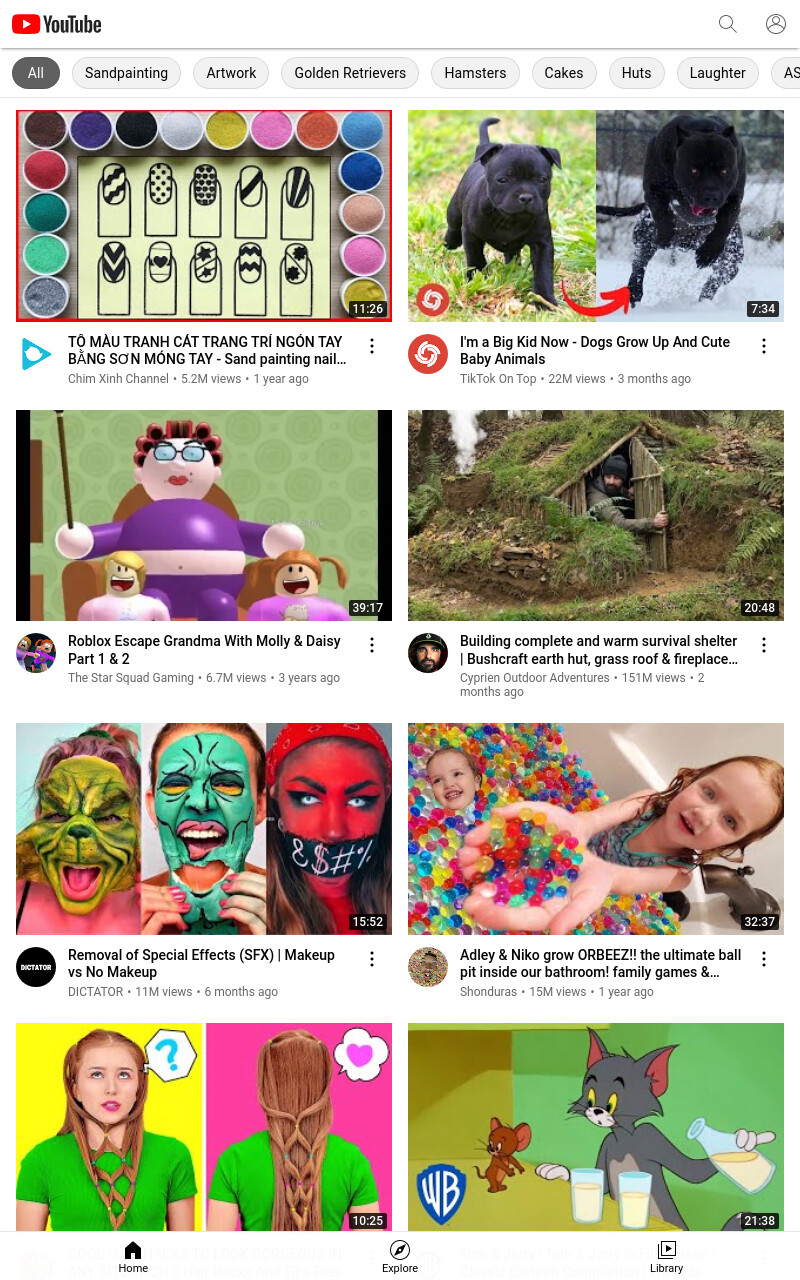Select the Sandpainting filter chip
Screen dimensions: 800x1280
point(126,73)
